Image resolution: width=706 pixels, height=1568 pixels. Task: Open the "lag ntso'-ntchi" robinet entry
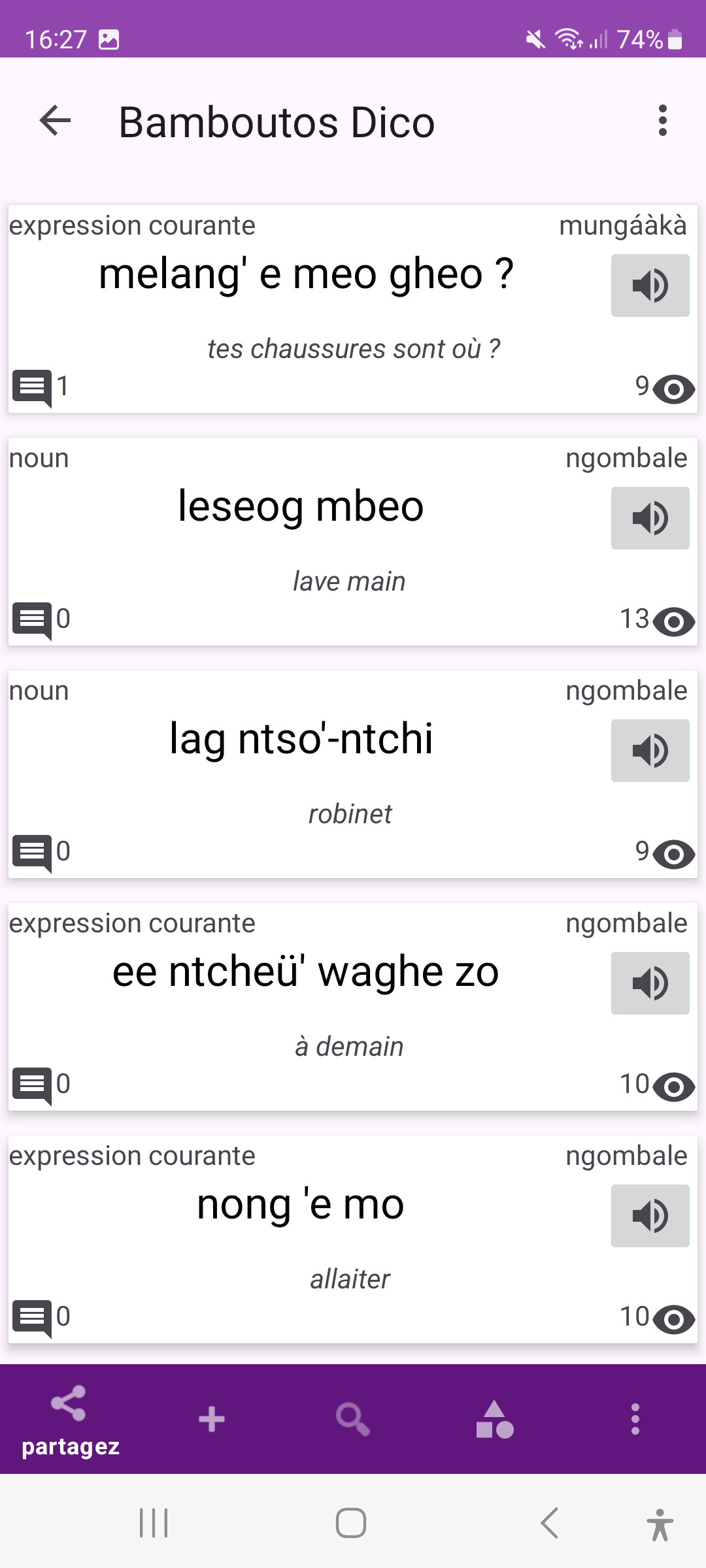[x=353, y=774]
